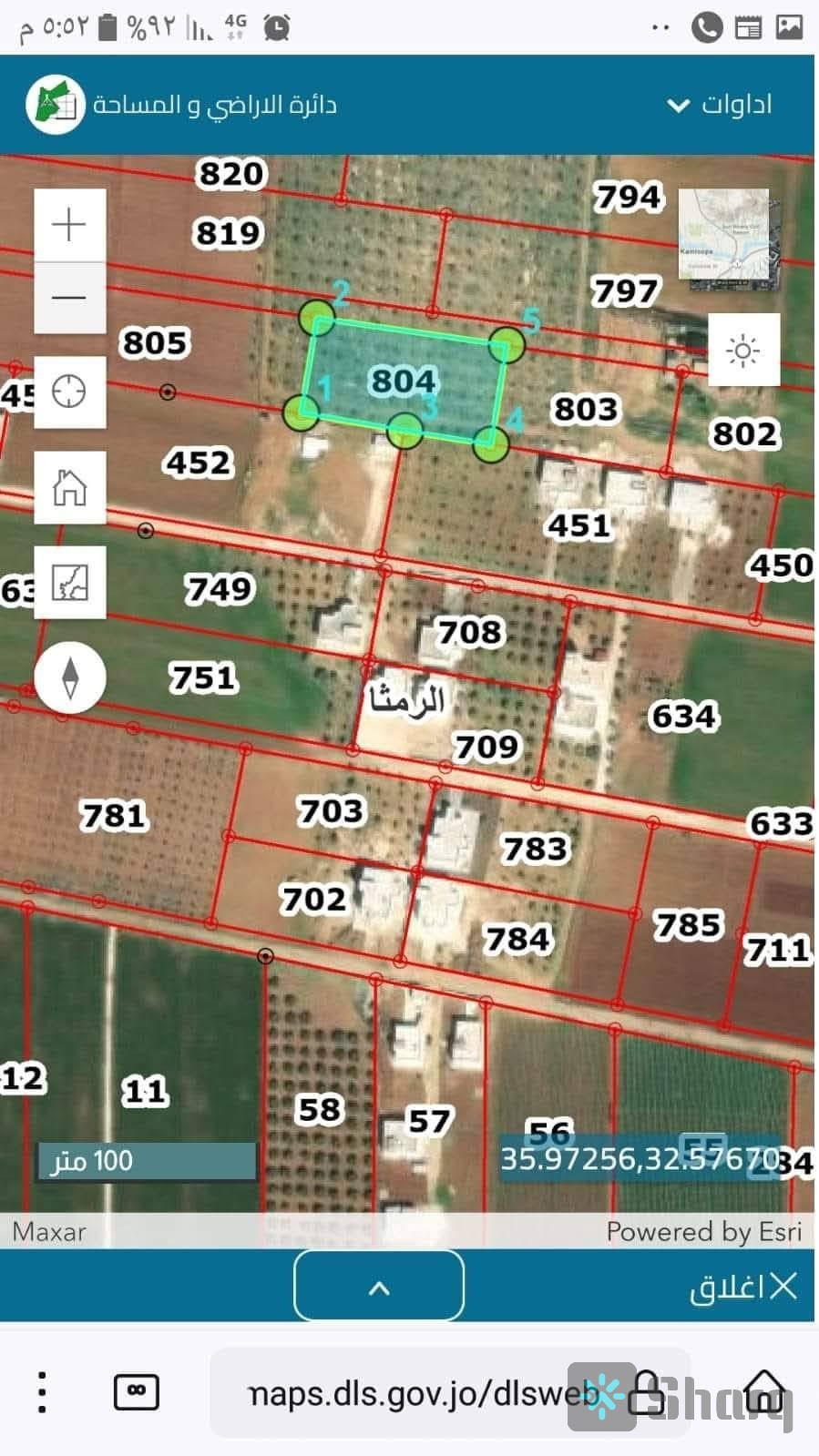This screenshot has width=819, height=1456.
Task: Open the map measure tool
Action: click(x=69, y=583)
